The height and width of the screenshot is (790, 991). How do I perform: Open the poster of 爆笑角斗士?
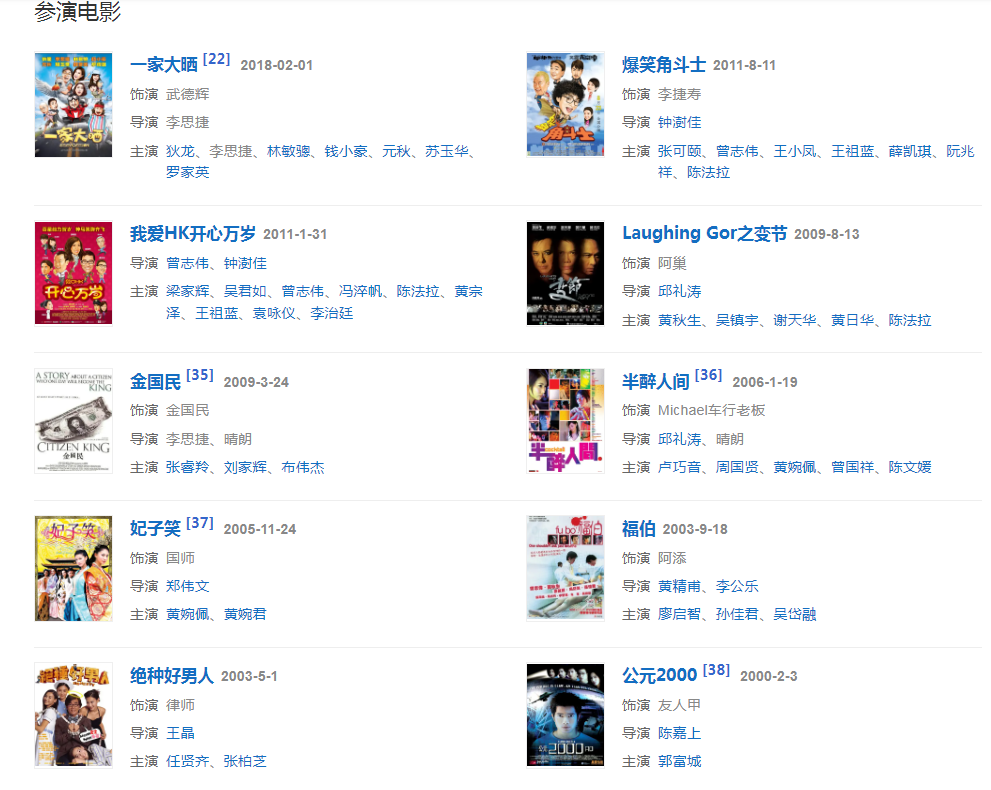click(565, 105)
